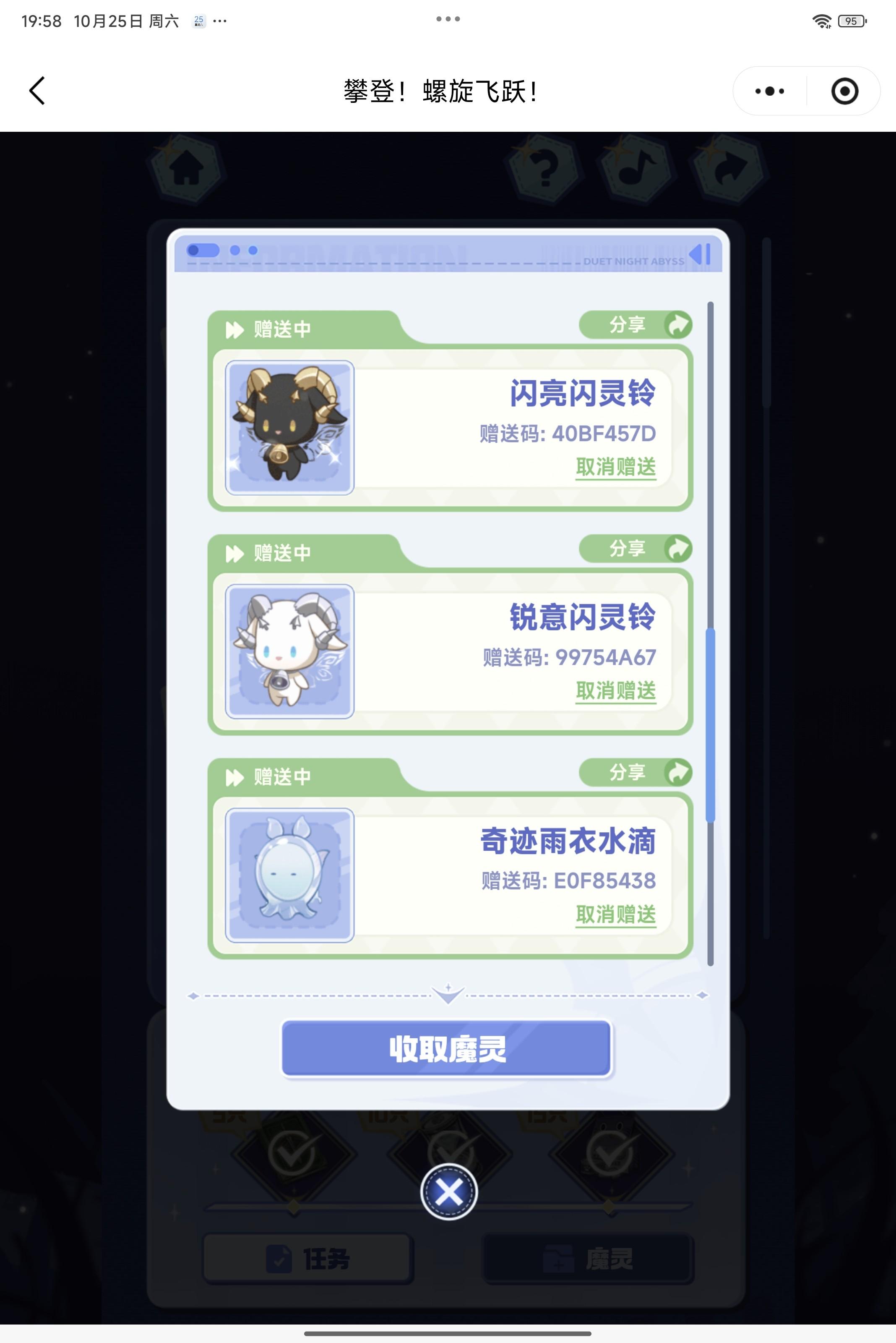Cancel gifting 锐意闪灵铃

tap(615, 691)
